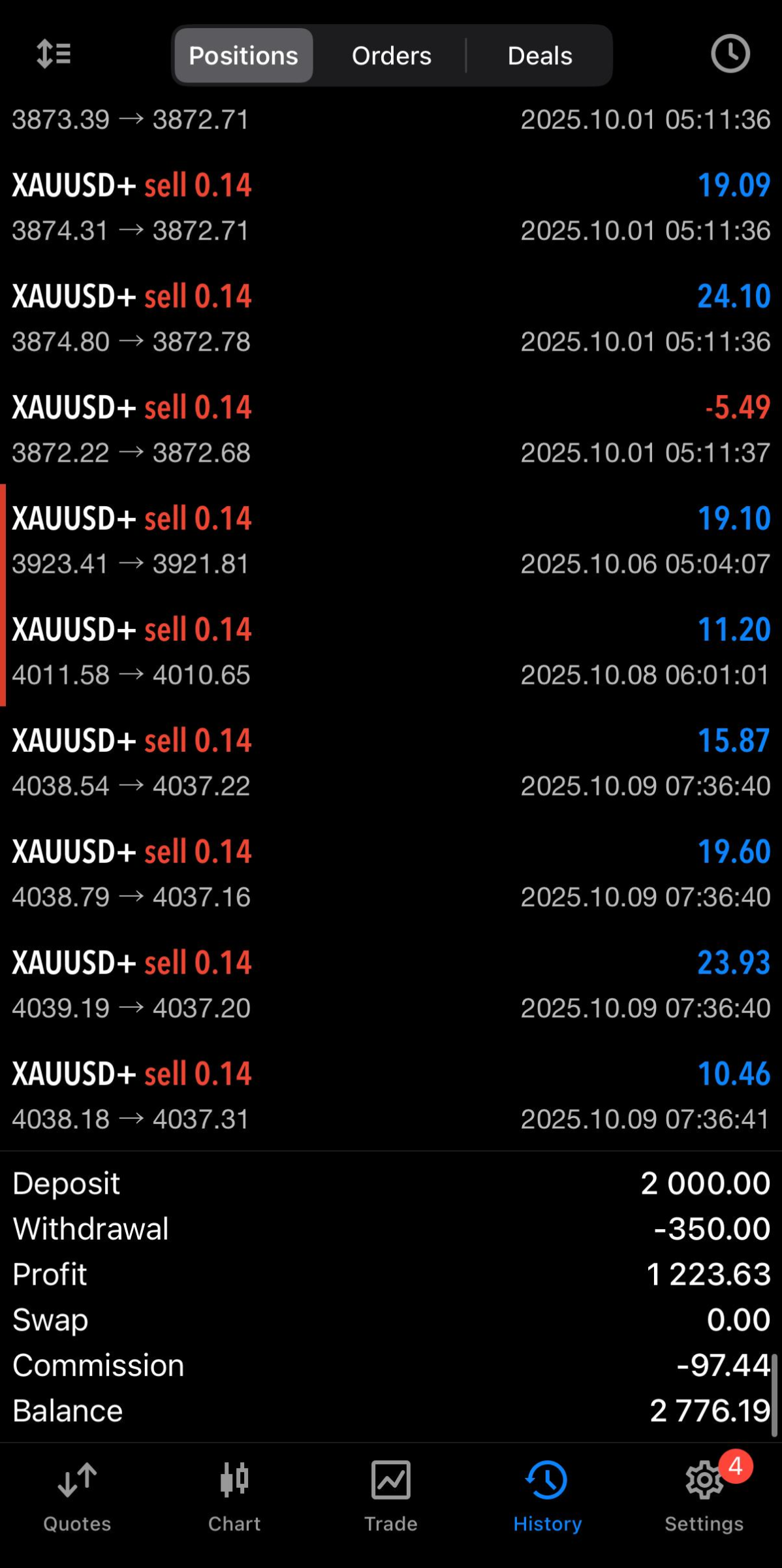Switch to the Deals segment
The height and width of the screenshot is (1568, 782).
[540, 56]
